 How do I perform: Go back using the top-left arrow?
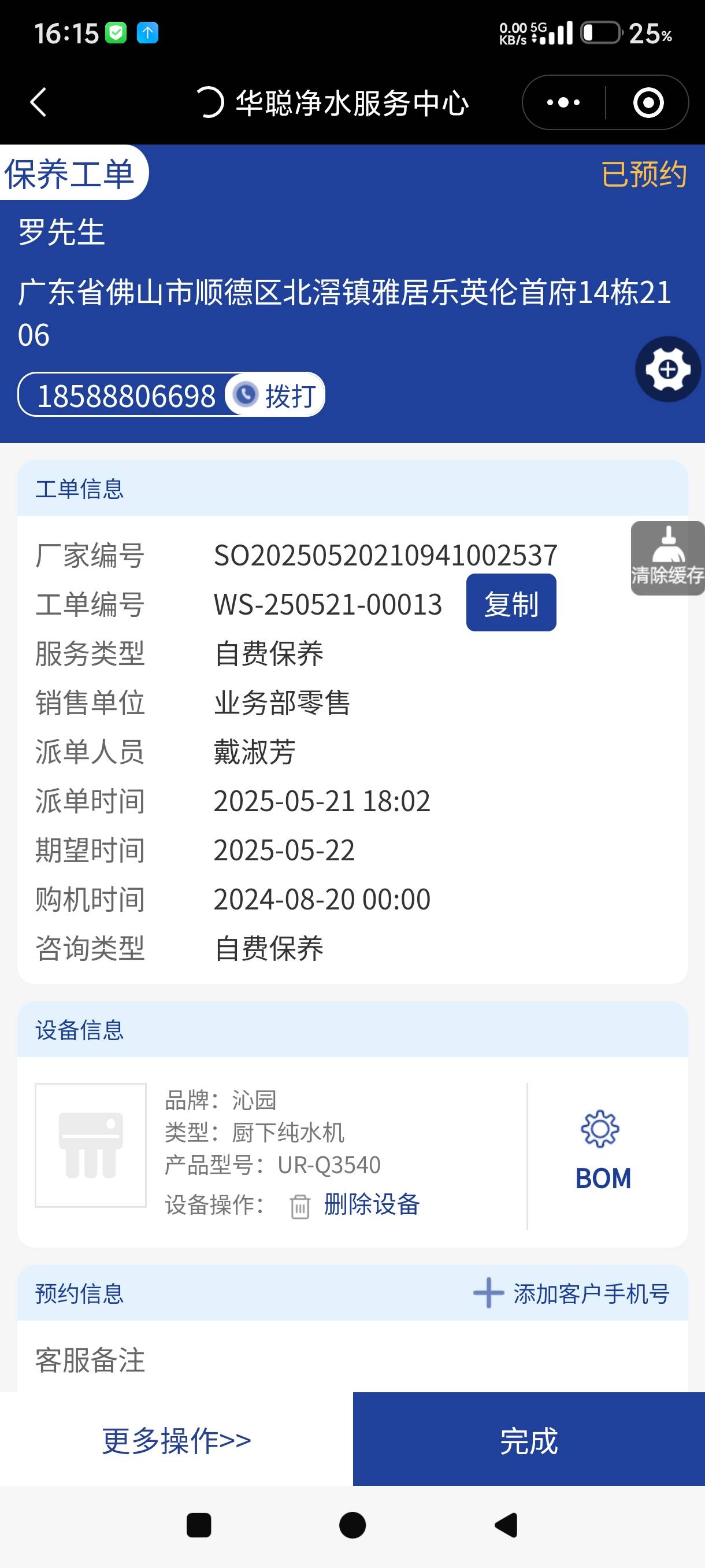38,102
